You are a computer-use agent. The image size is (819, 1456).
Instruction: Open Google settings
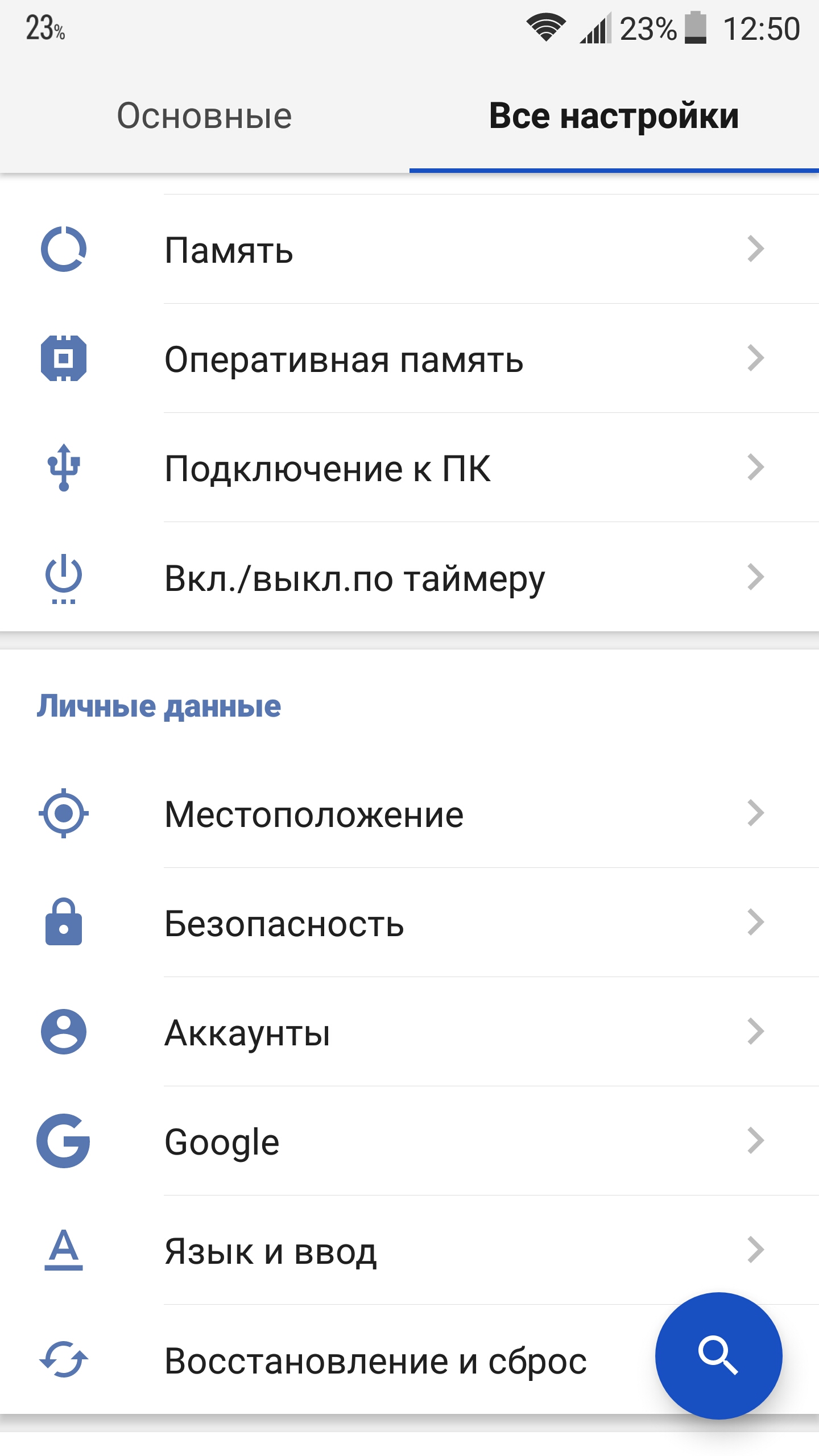(x=409, y=1141)
